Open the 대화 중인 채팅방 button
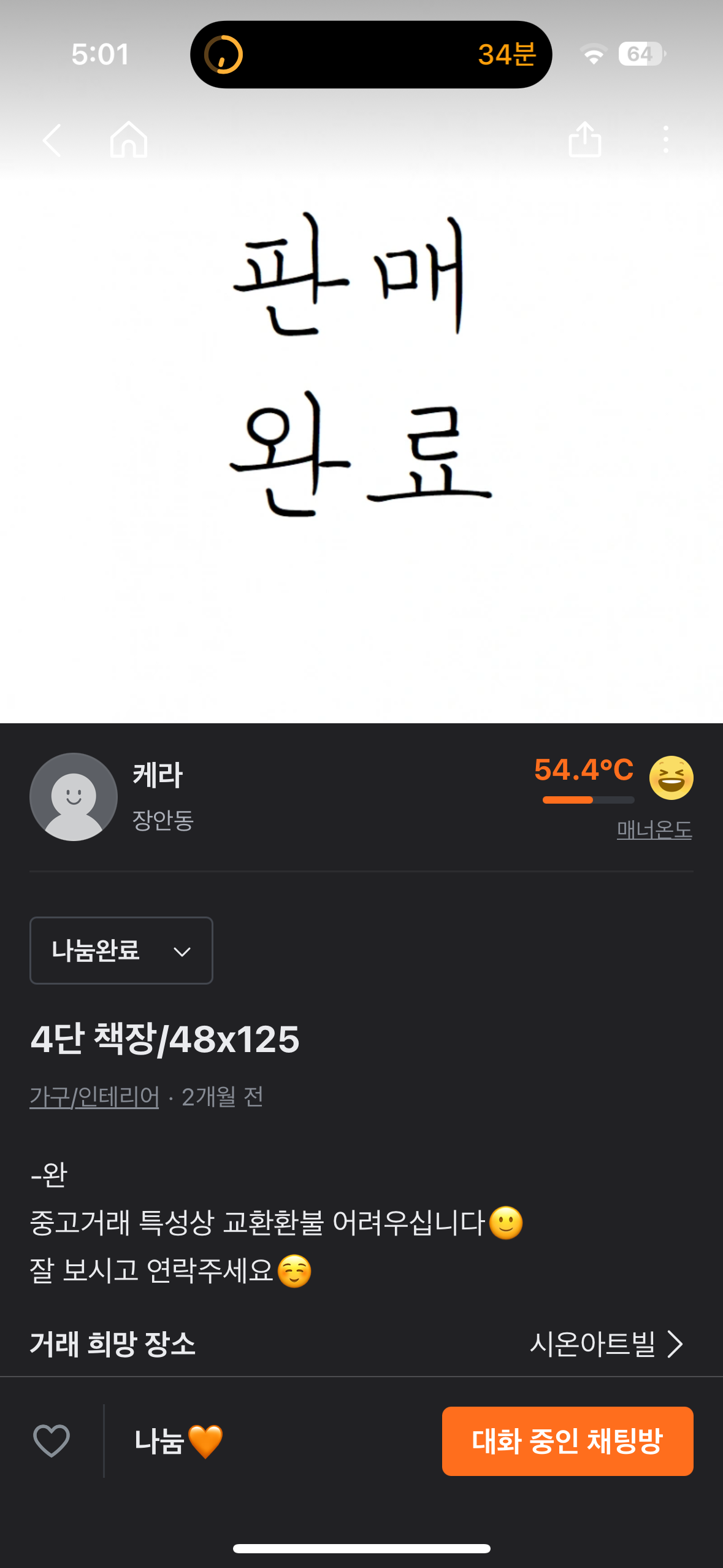 point(567,1440)
